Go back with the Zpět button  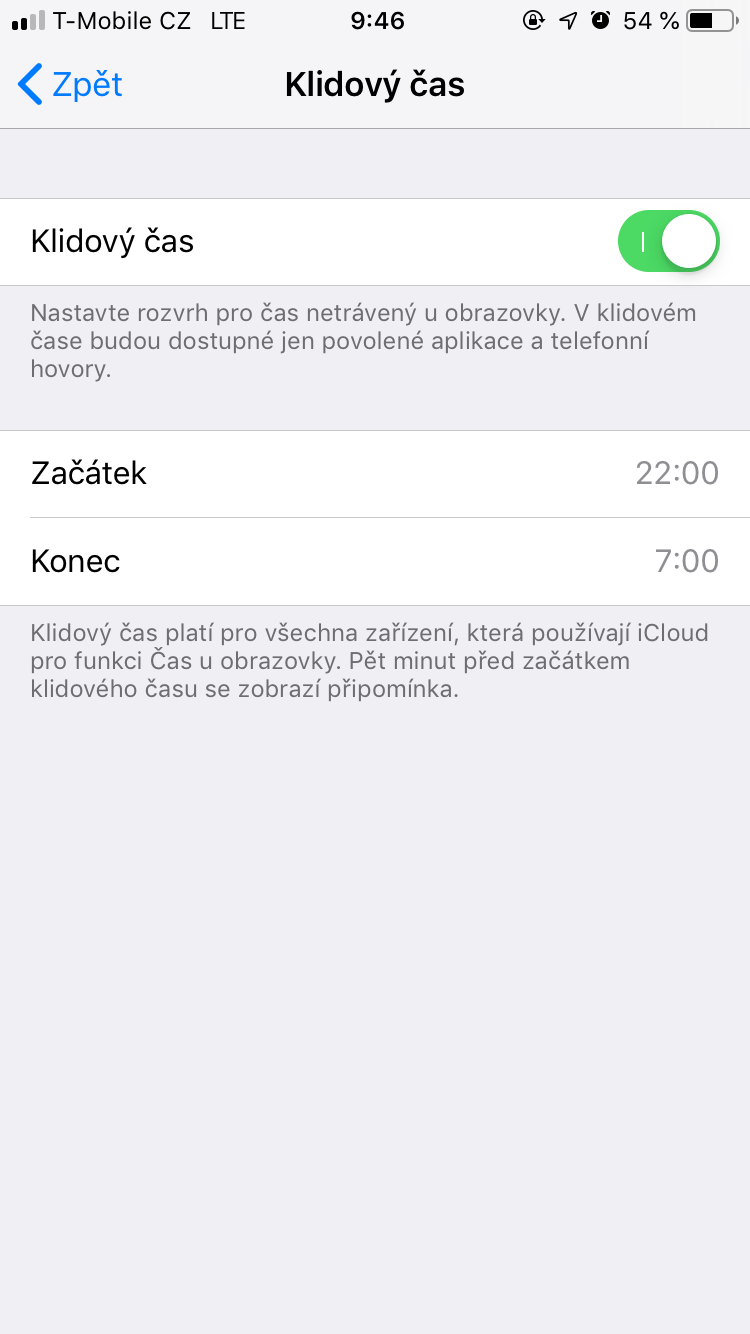pyautogui.click(x=70, y=85)
